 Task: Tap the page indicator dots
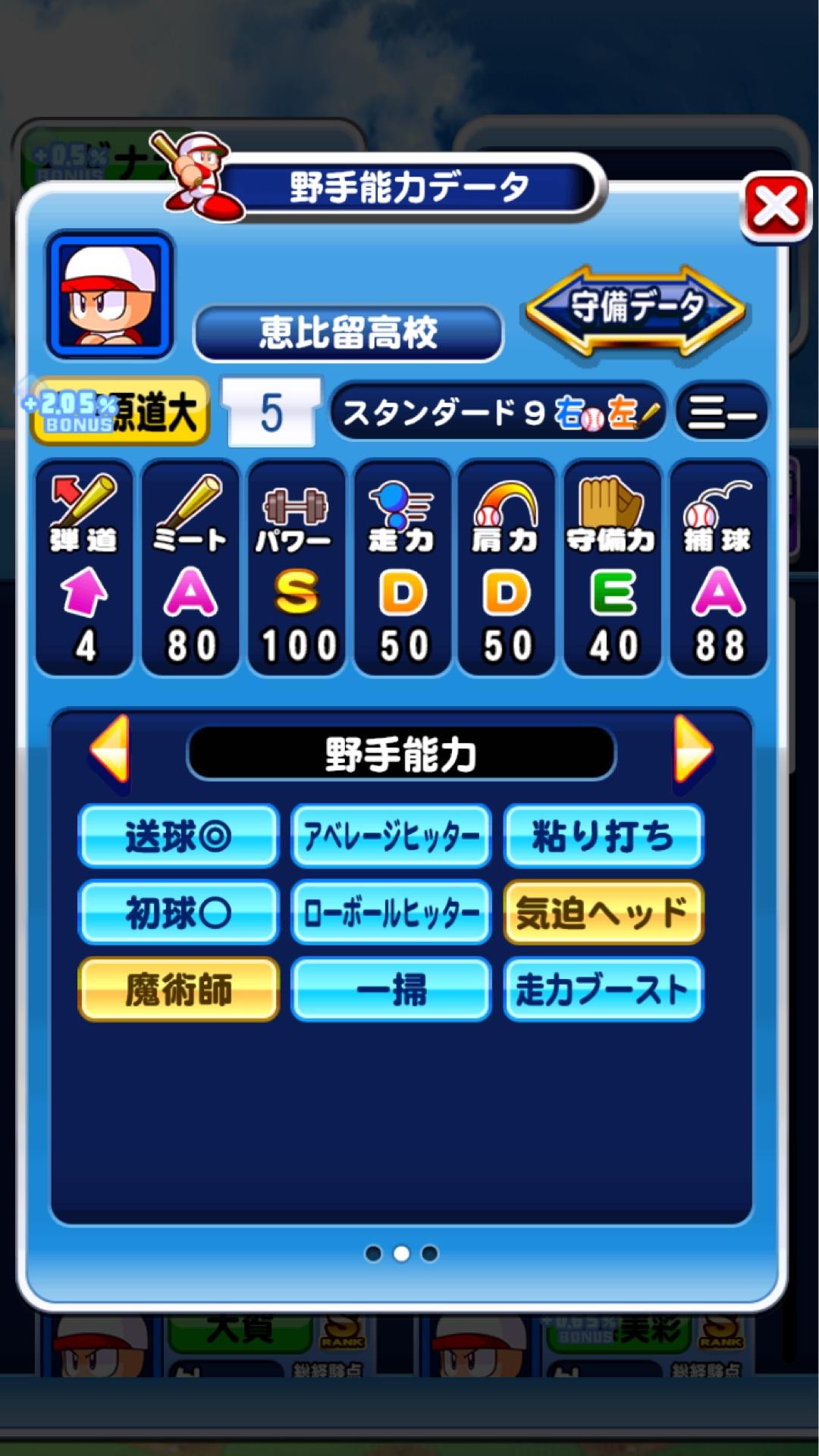click(401, 1254)
